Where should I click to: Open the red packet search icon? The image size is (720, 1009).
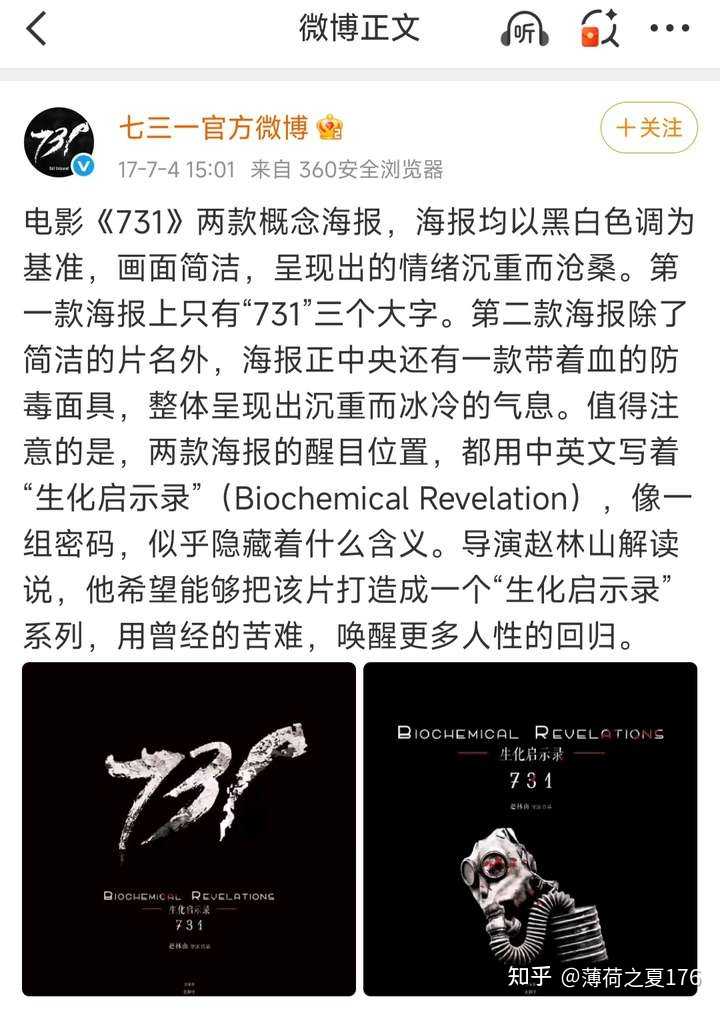point(600,29)
